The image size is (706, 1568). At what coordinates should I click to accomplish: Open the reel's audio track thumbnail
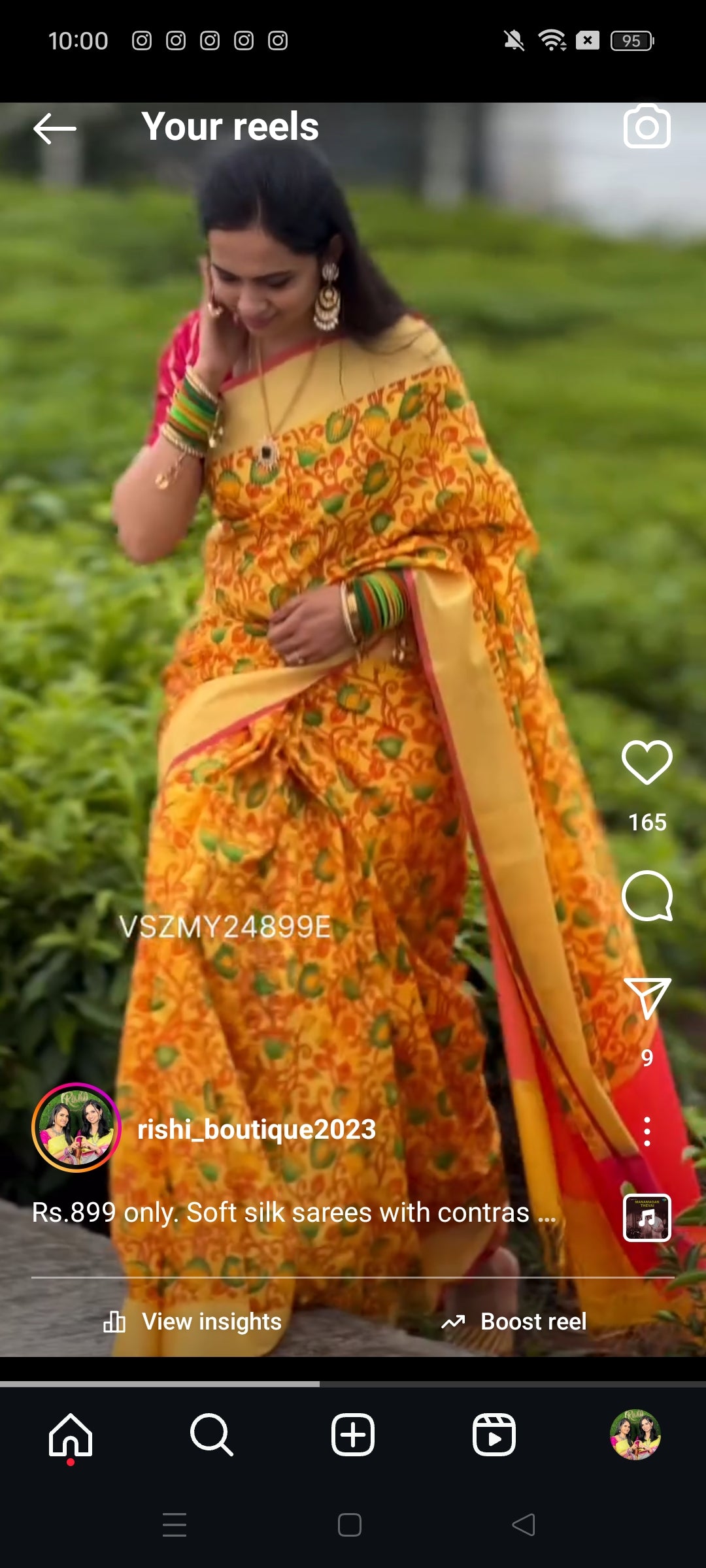click(x=647, y=1218)
